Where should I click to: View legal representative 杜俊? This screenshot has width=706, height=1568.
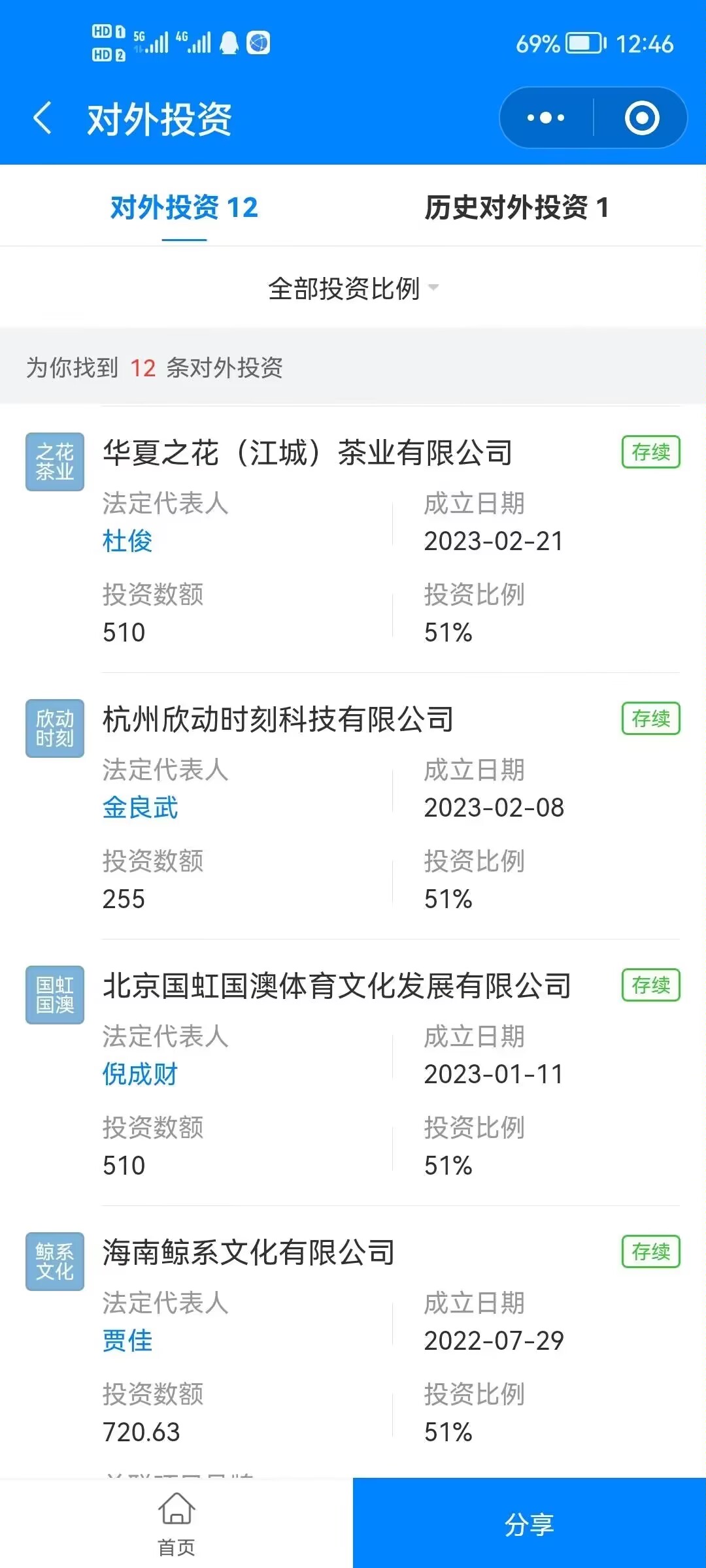(127, 541)
